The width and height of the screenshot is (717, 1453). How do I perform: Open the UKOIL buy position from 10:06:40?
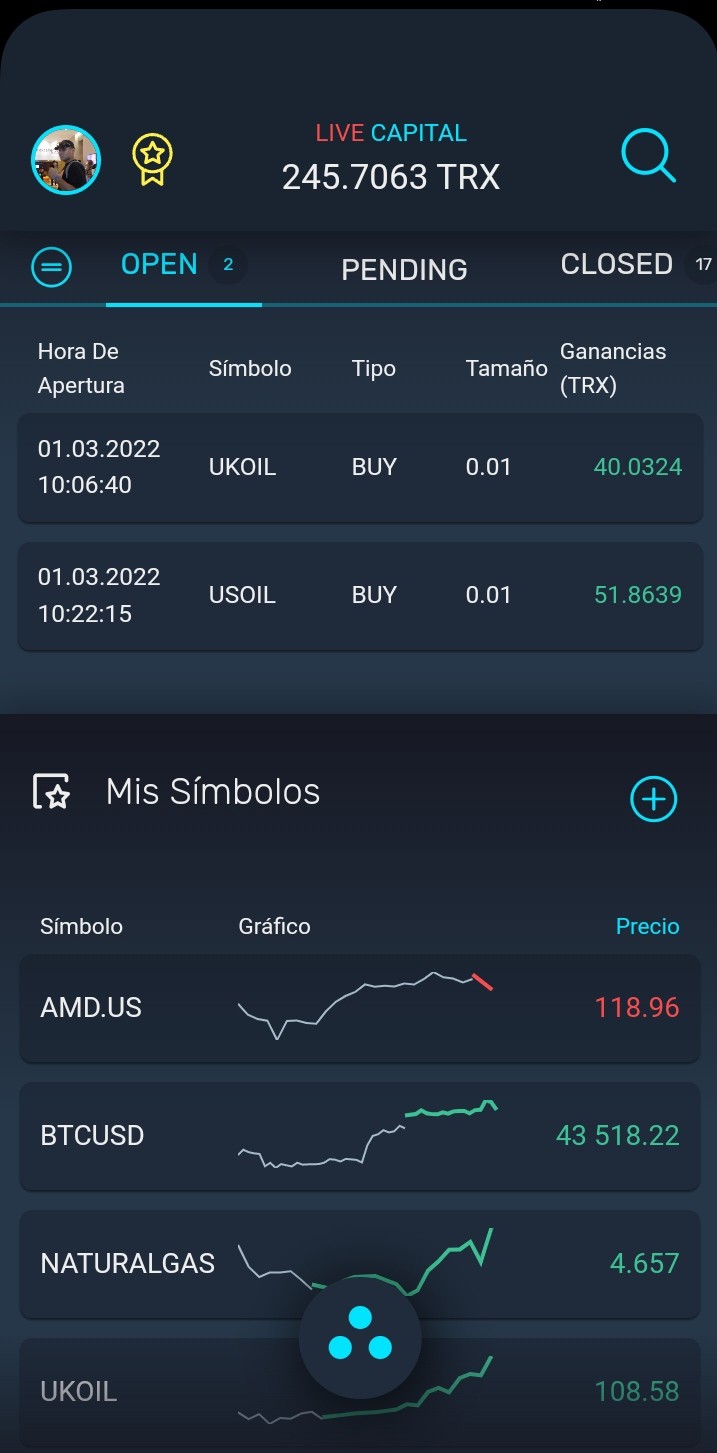pos(360,467)
